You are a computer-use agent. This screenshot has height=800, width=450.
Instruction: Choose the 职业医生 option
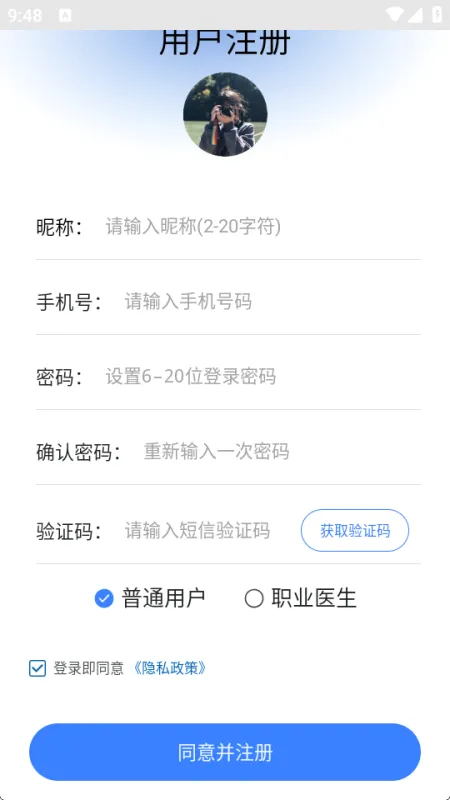(301, 598)
